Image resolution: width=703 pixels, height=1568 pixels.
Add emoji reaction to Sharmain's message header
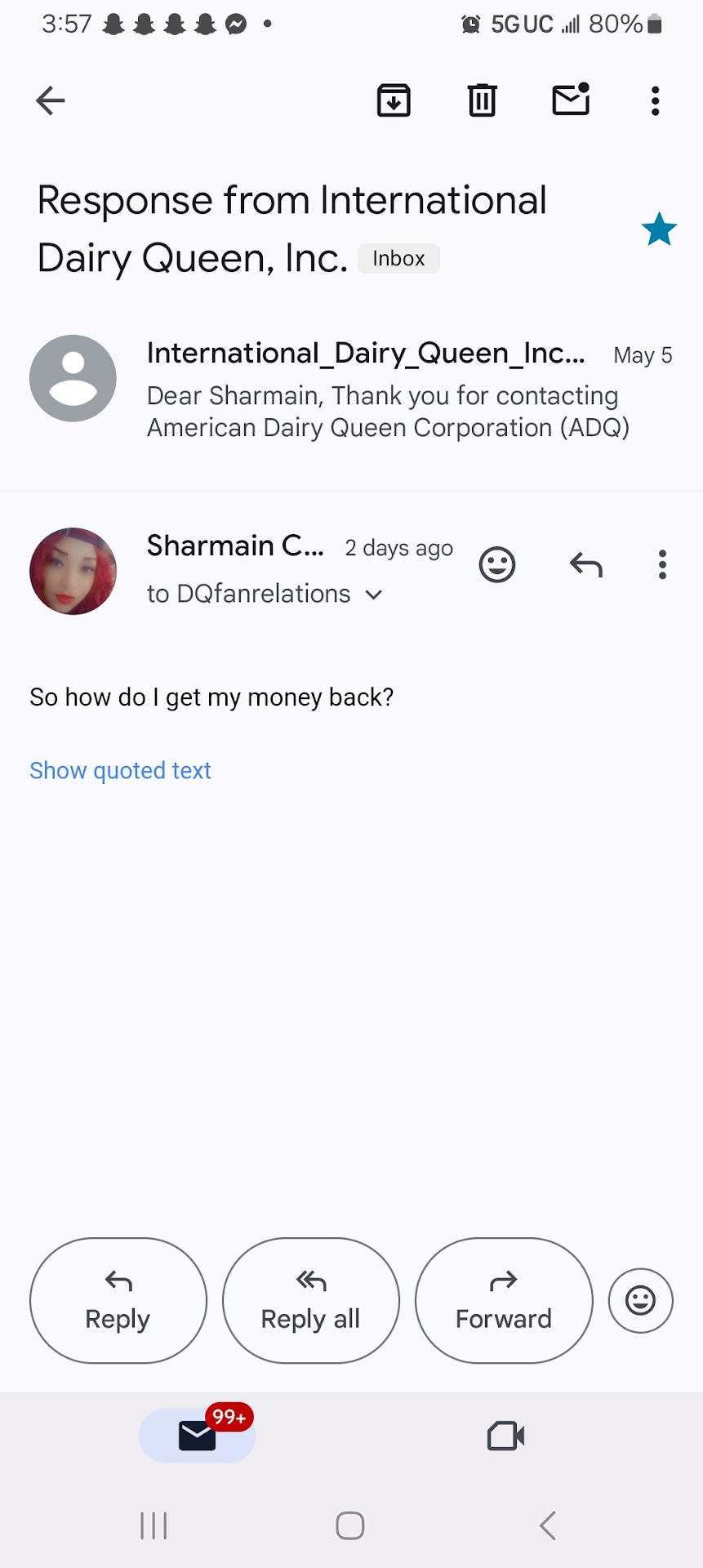496,564
